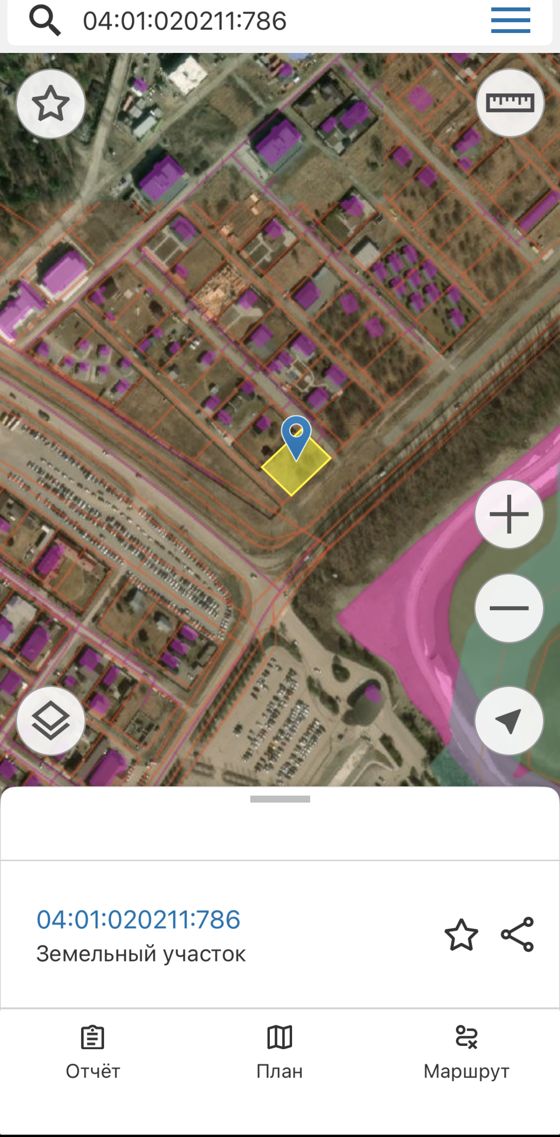
Task: Open favorites star button on map
Action: coord(51,104)
